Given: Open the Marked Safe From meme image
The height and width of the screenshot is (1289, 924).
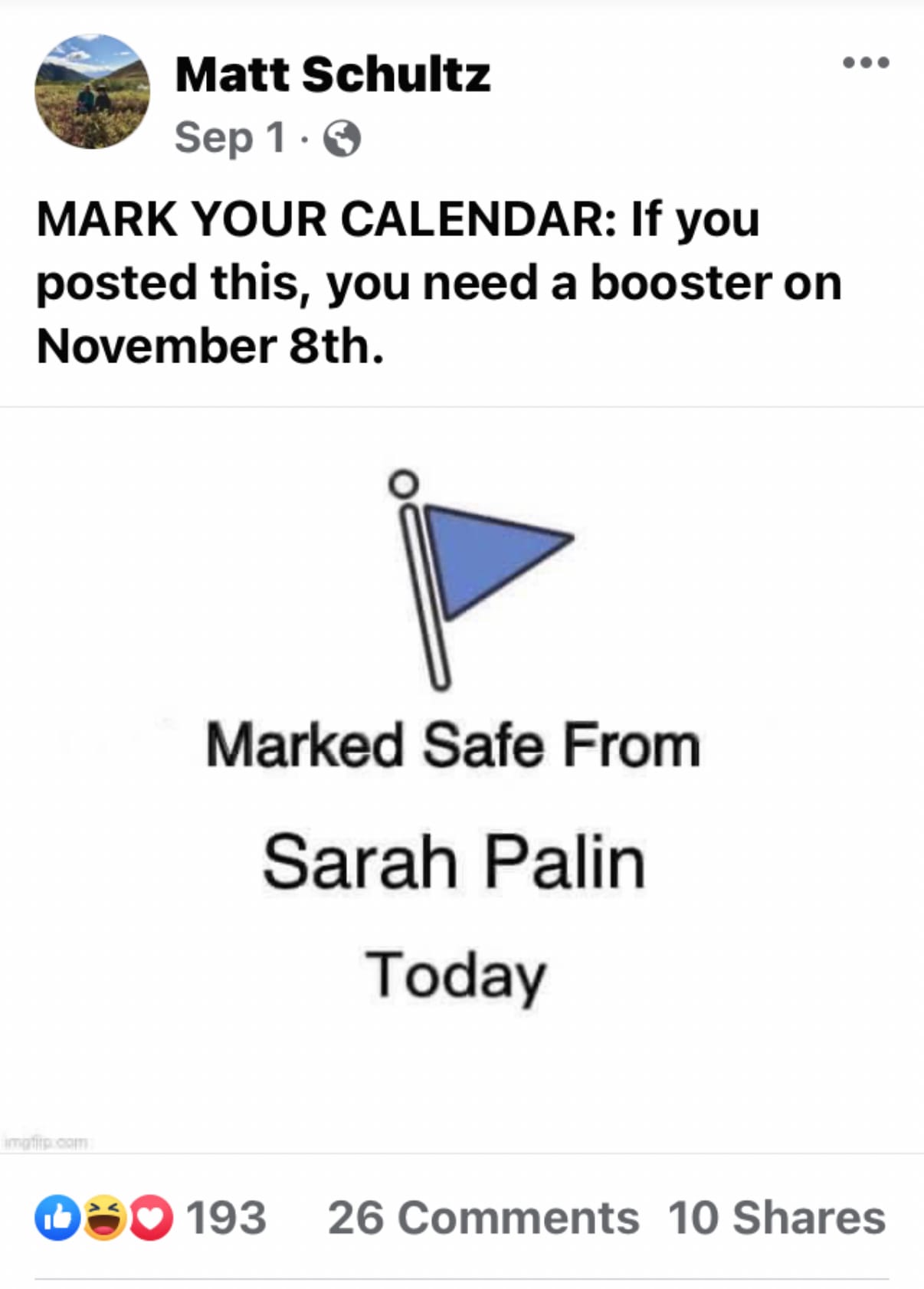Looking at the screenshot, I should 462,778.
